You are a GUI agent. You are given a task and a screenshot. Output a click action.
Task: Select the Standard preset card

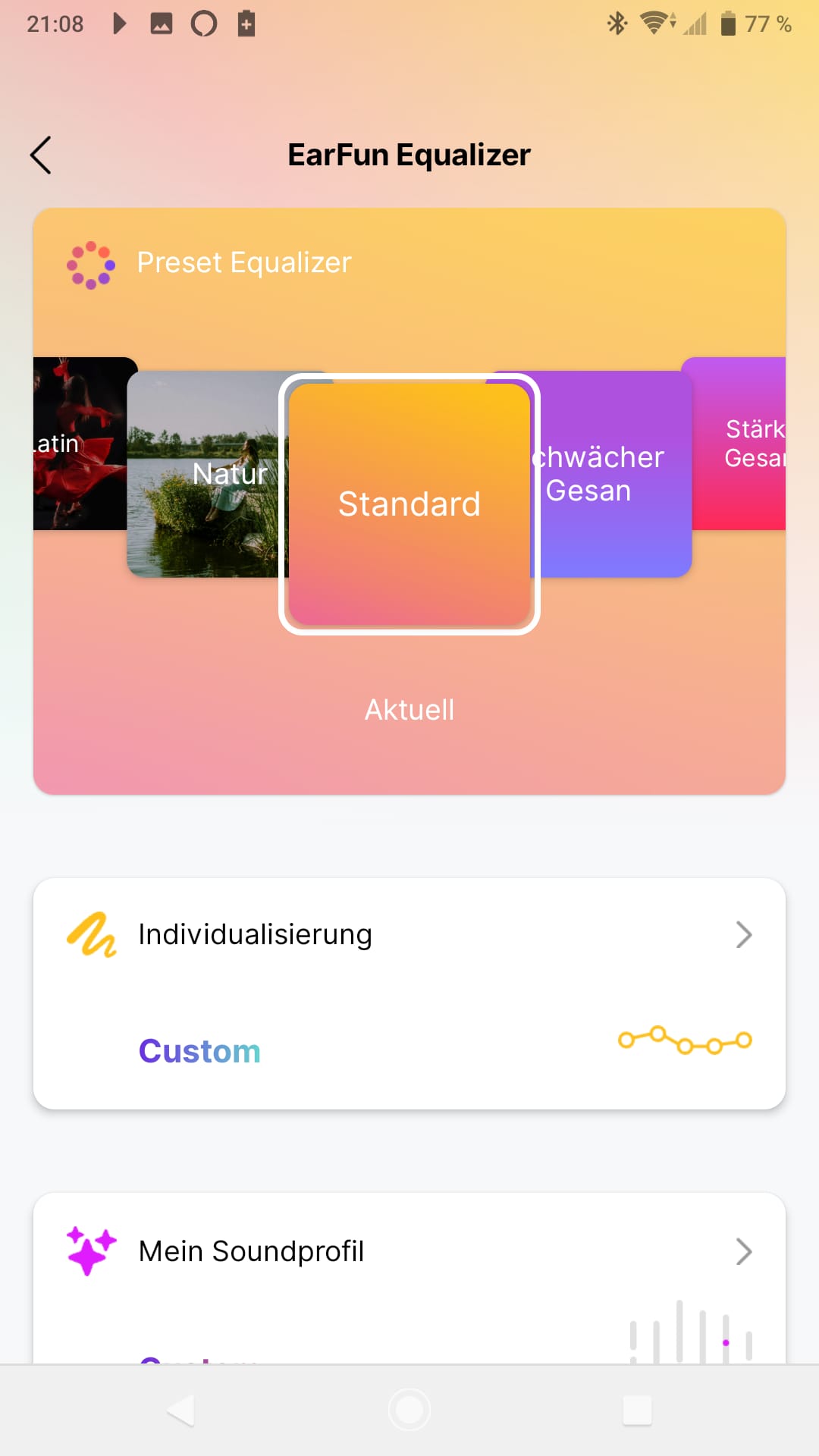pos(409,504)
